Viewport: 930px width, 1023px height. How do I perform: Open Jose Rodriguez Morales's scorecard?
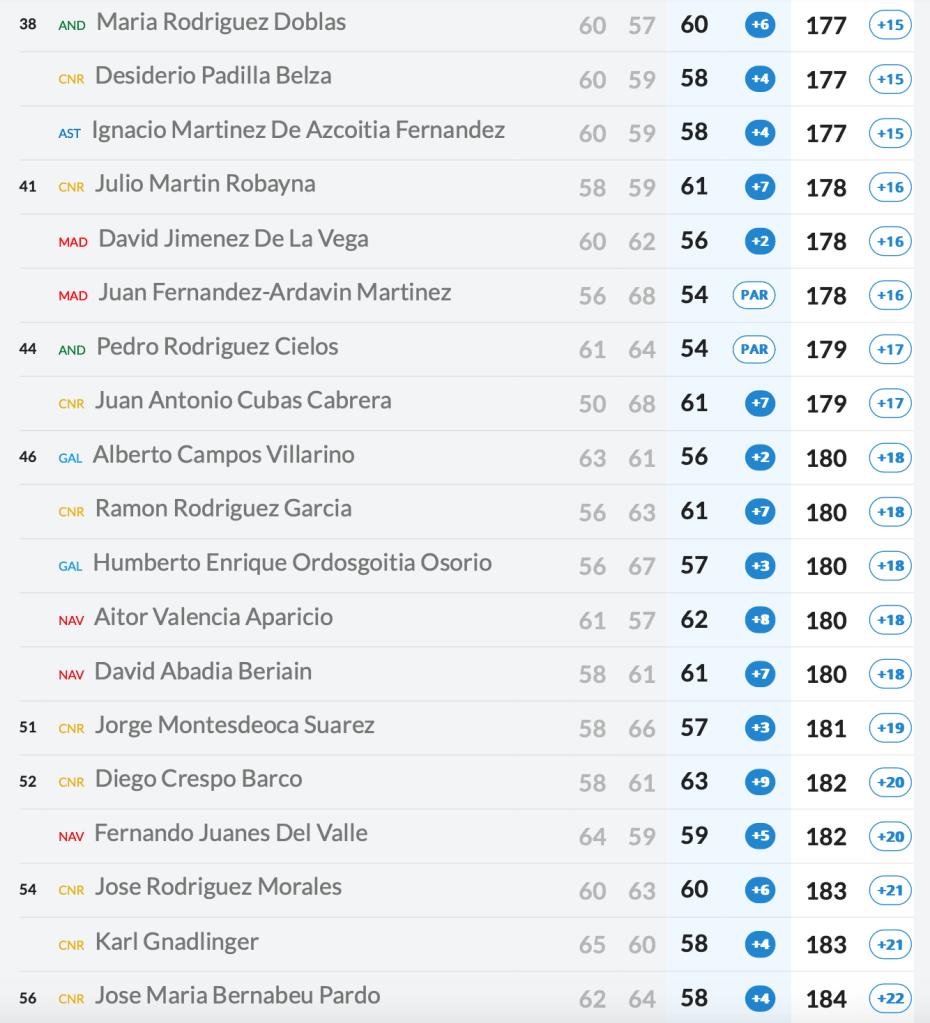coord(218,887)
